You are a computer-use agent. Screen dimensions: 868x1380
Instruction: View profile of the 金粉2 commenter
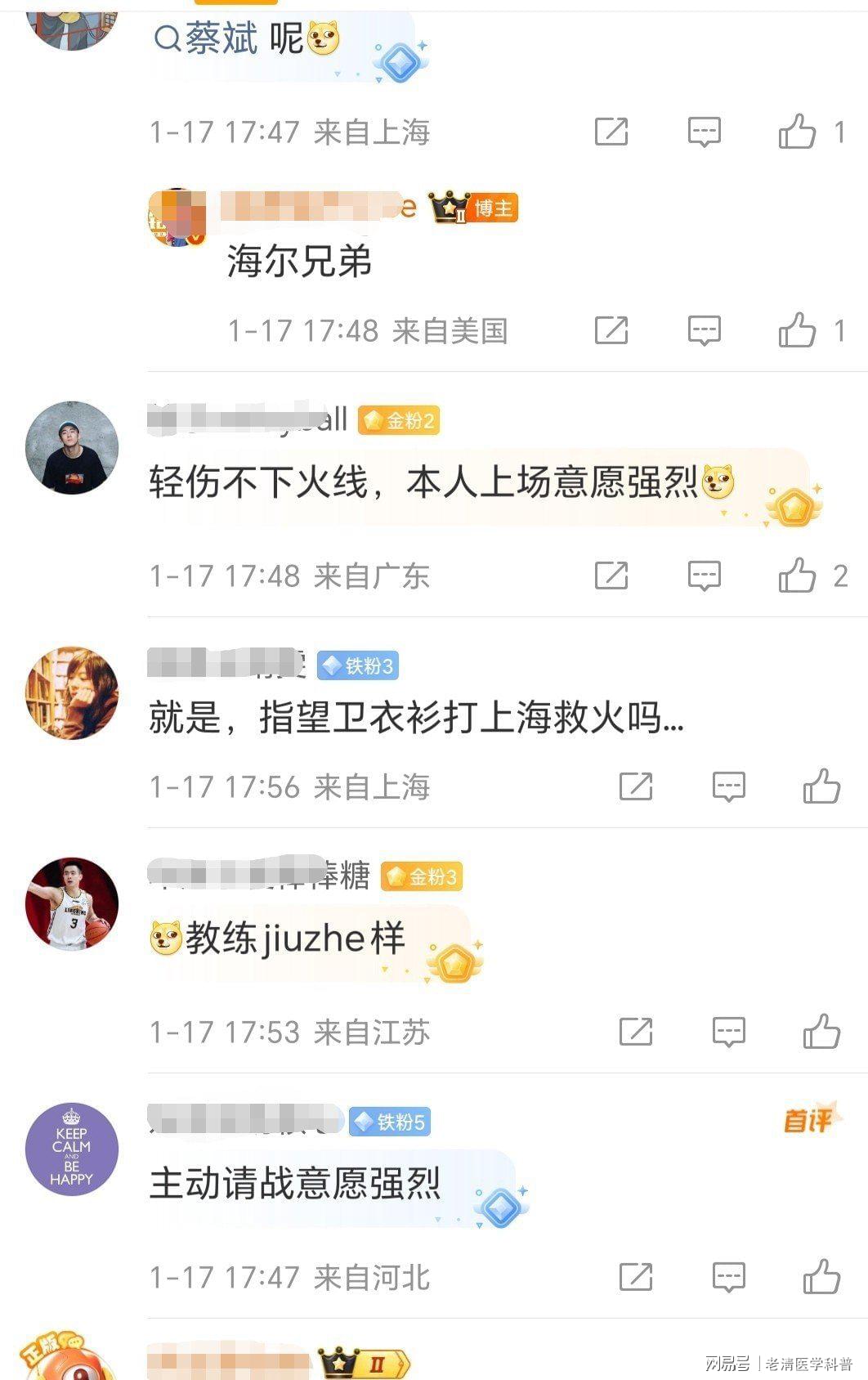click(72, 447)
